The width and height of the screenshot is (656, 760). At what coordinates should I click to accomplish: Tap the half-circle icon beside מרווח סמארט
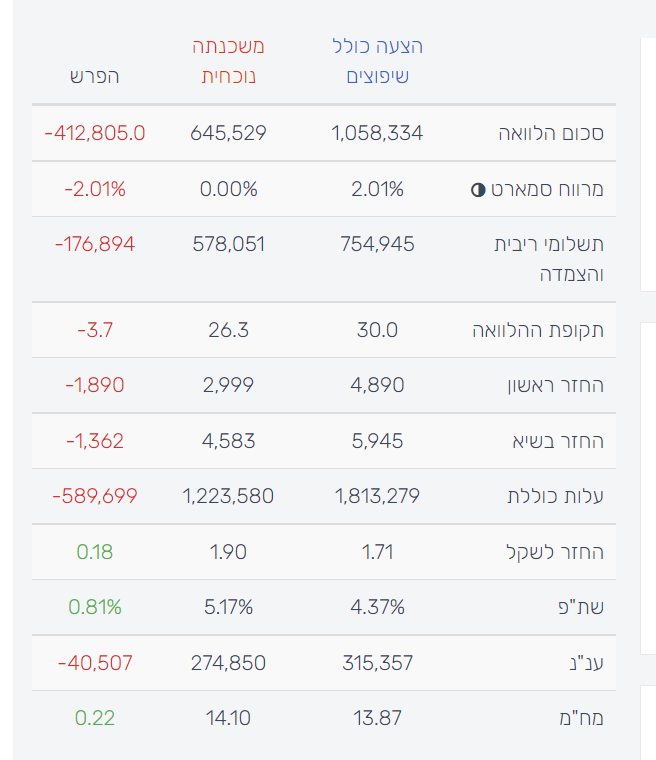pos(478,189)
